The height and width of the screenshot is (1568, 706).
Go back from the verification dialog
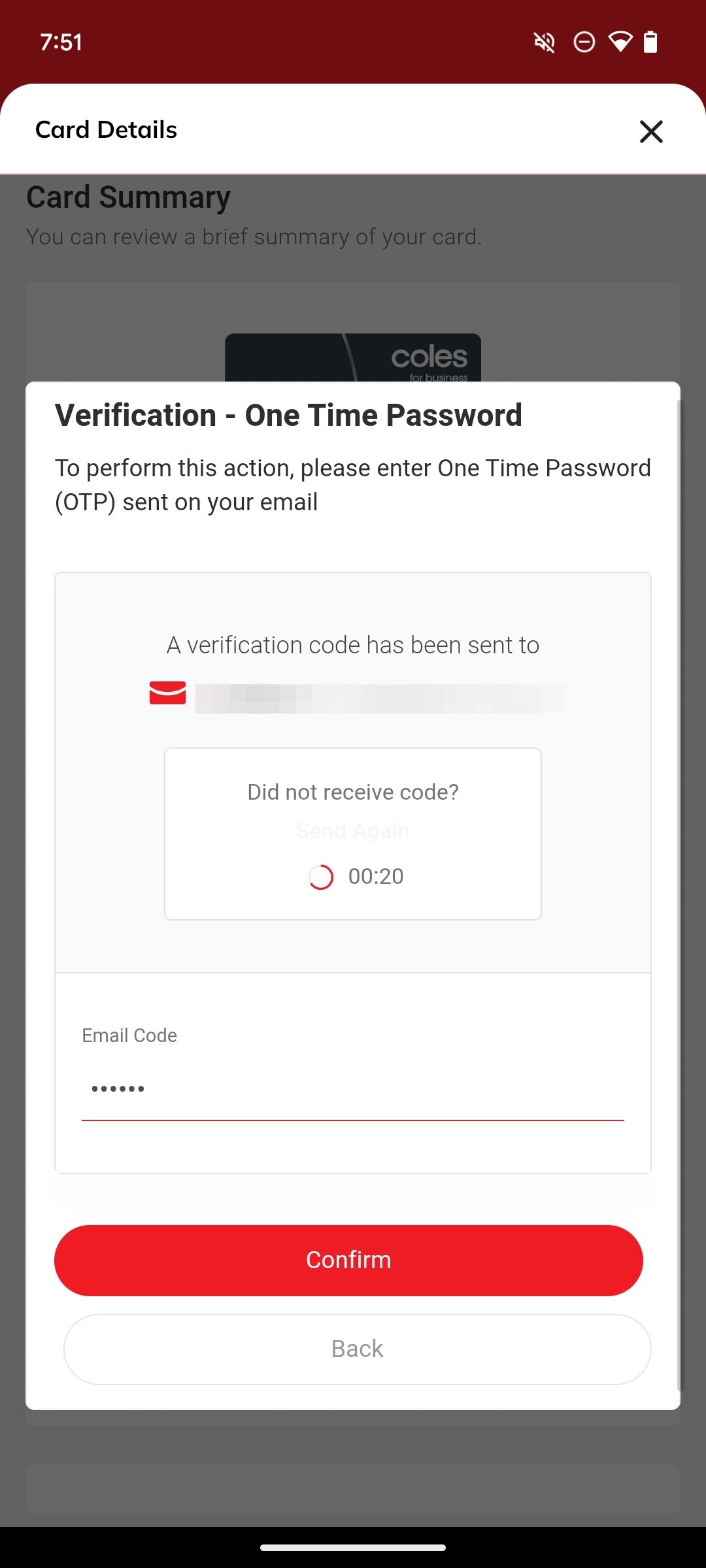[x=357, y=1348]
